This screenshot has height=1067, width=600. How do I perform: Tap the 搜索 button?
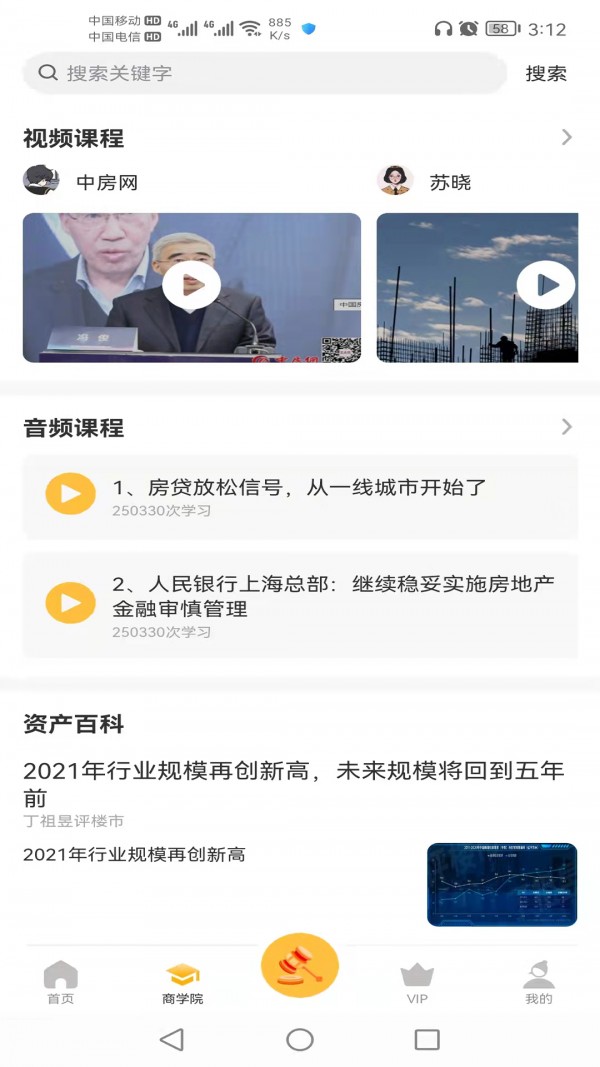tap(546, 73)
